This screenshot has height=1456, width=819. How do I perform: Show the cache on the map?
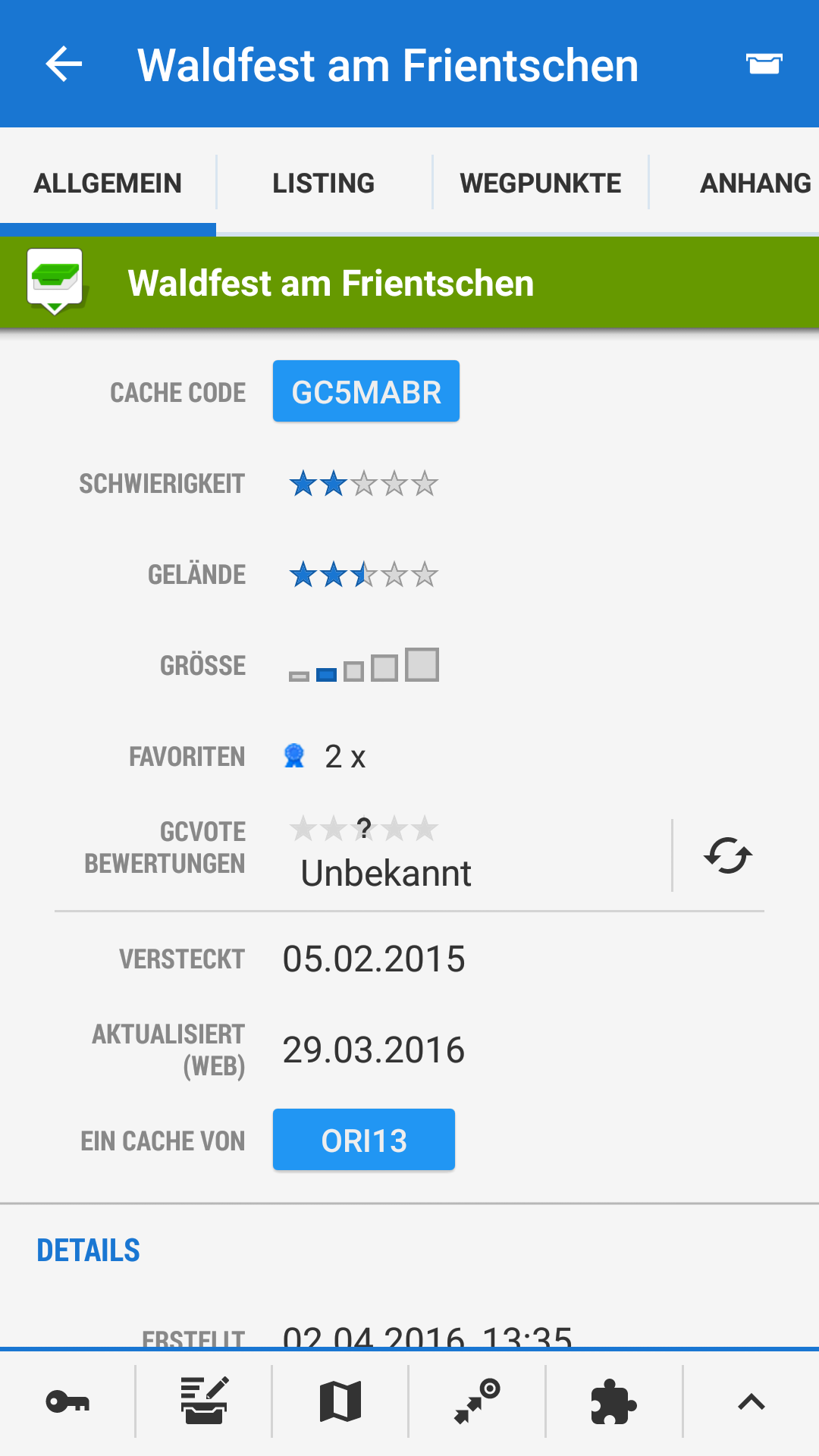coord(340,1402)
